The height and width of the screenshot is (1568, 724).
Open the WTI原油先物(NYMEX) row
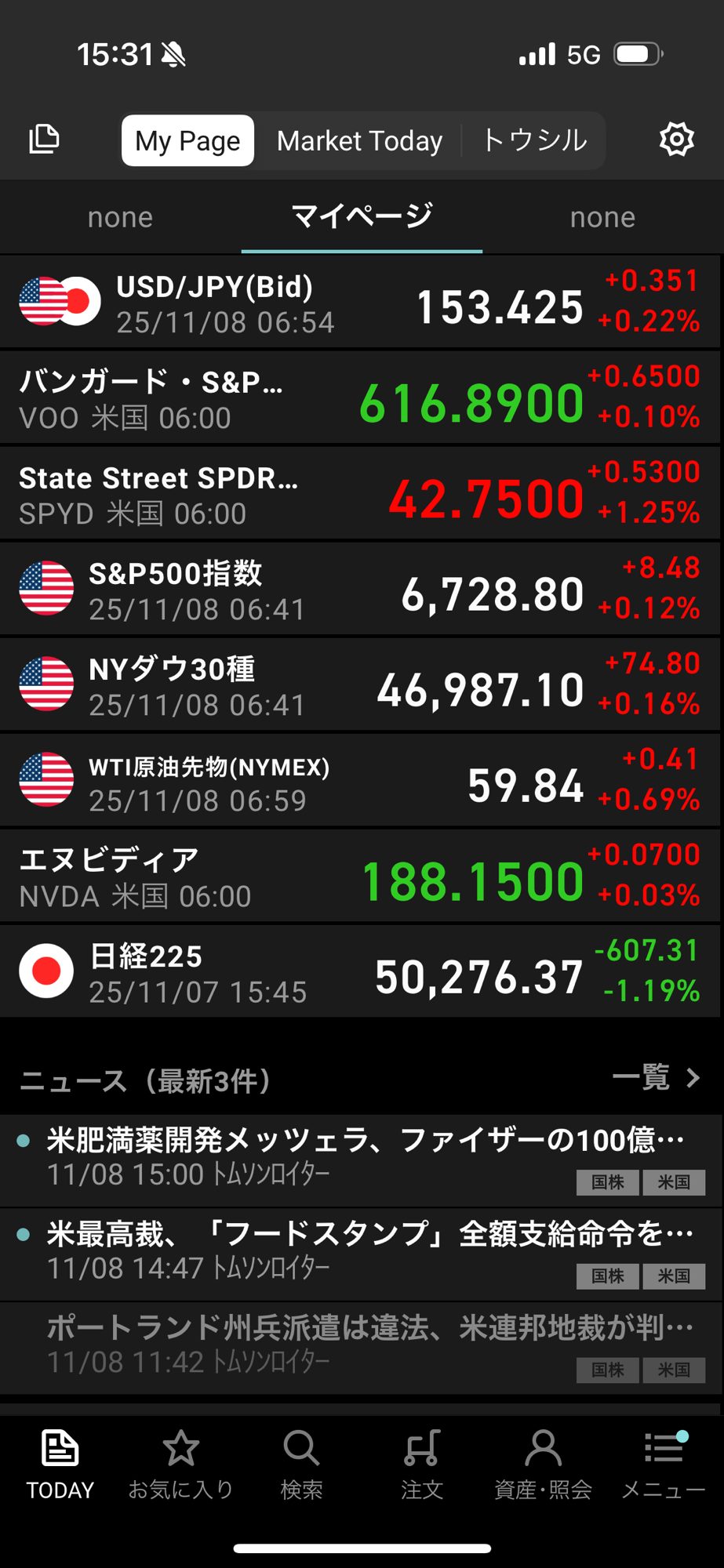pos(361,782)
